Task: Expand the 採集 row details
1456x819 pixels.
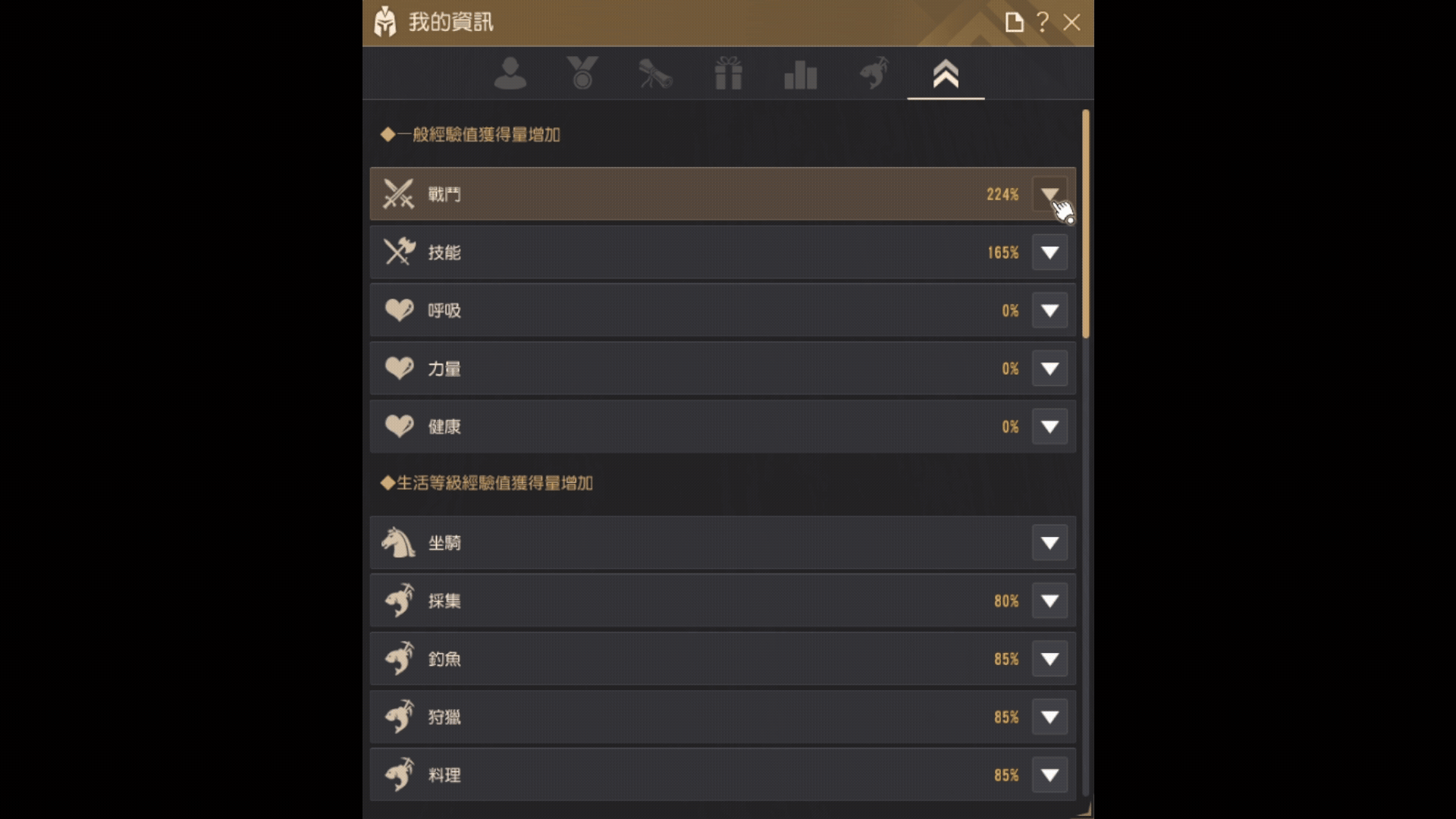Action: point(1050,601)
